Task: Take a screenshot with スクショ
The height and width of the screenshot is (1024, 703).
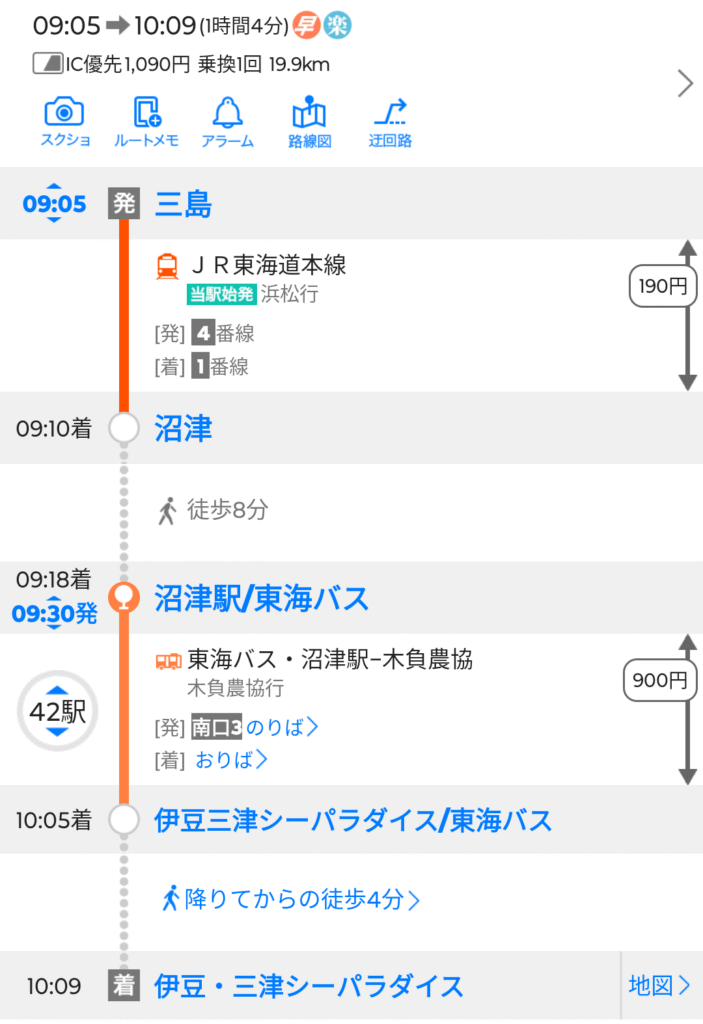Action: tap(66, 122)
